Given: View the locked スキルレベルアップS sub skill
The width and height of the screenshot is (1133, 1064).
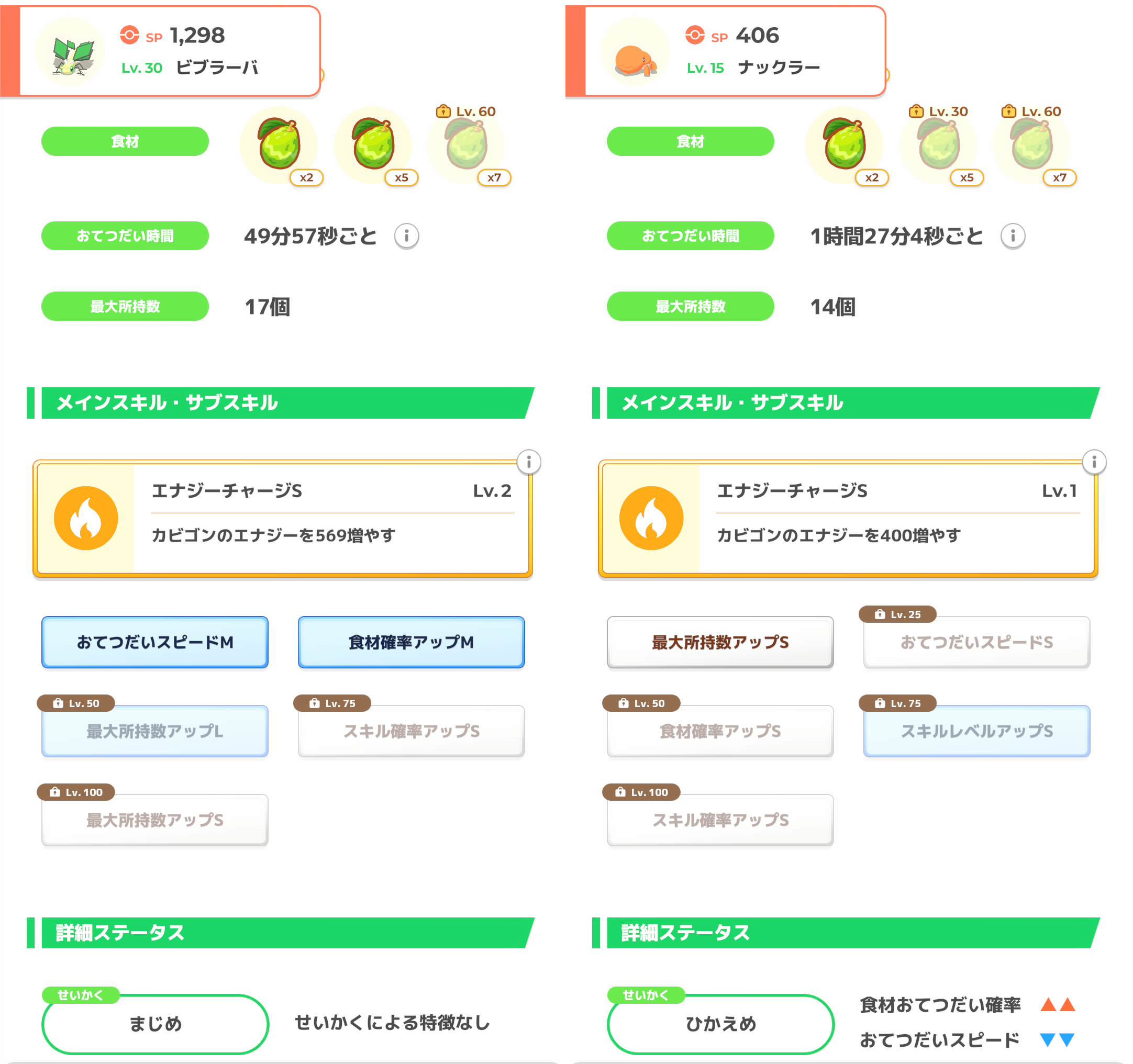Looking at the screenshot, I should [976, 731].
